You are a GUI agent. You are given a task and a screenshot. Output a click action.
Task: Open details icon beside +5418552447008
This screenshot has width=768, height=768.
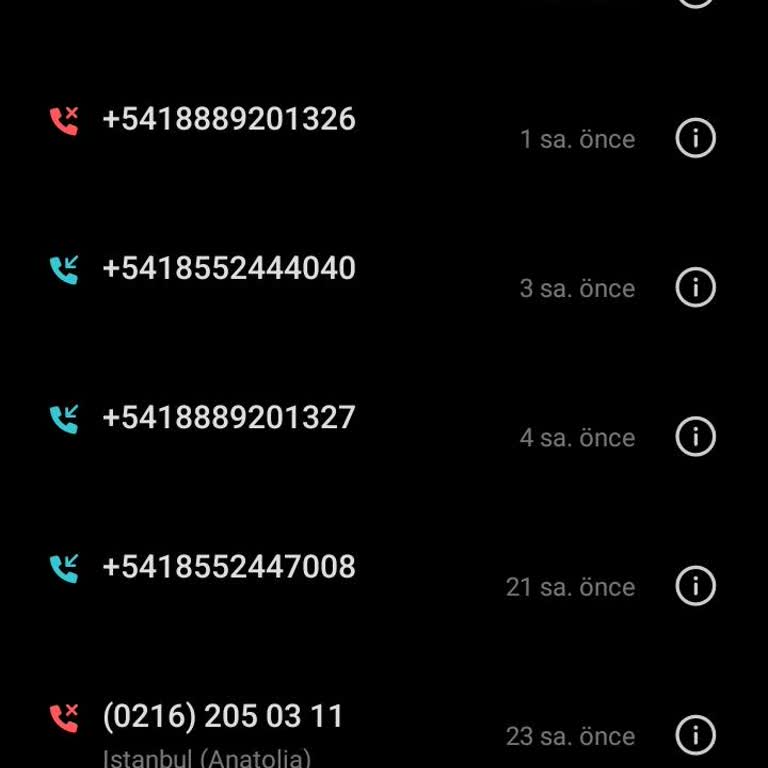(x=696, y=585)
